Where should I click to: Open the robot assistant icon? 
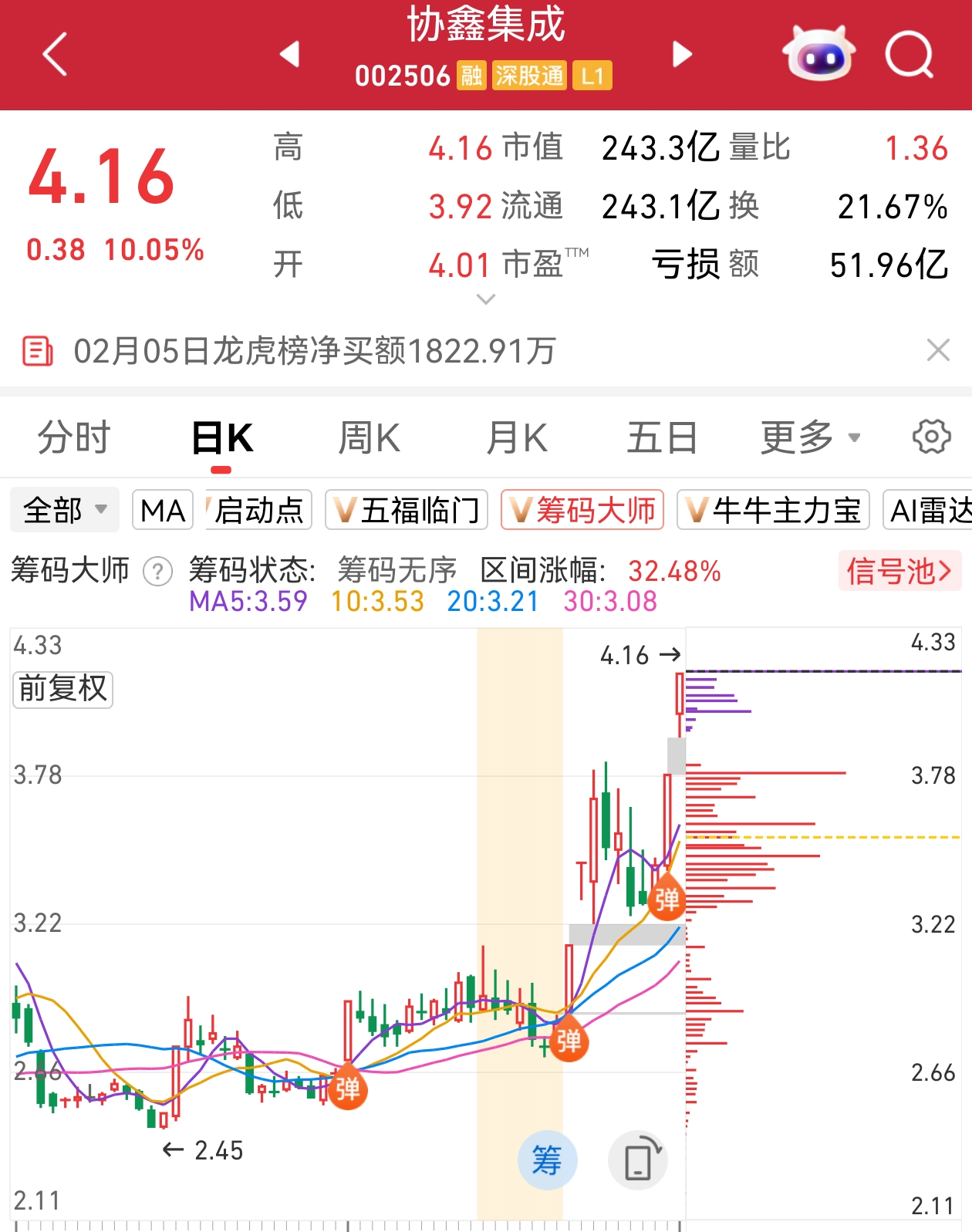(x=818, y=54)
